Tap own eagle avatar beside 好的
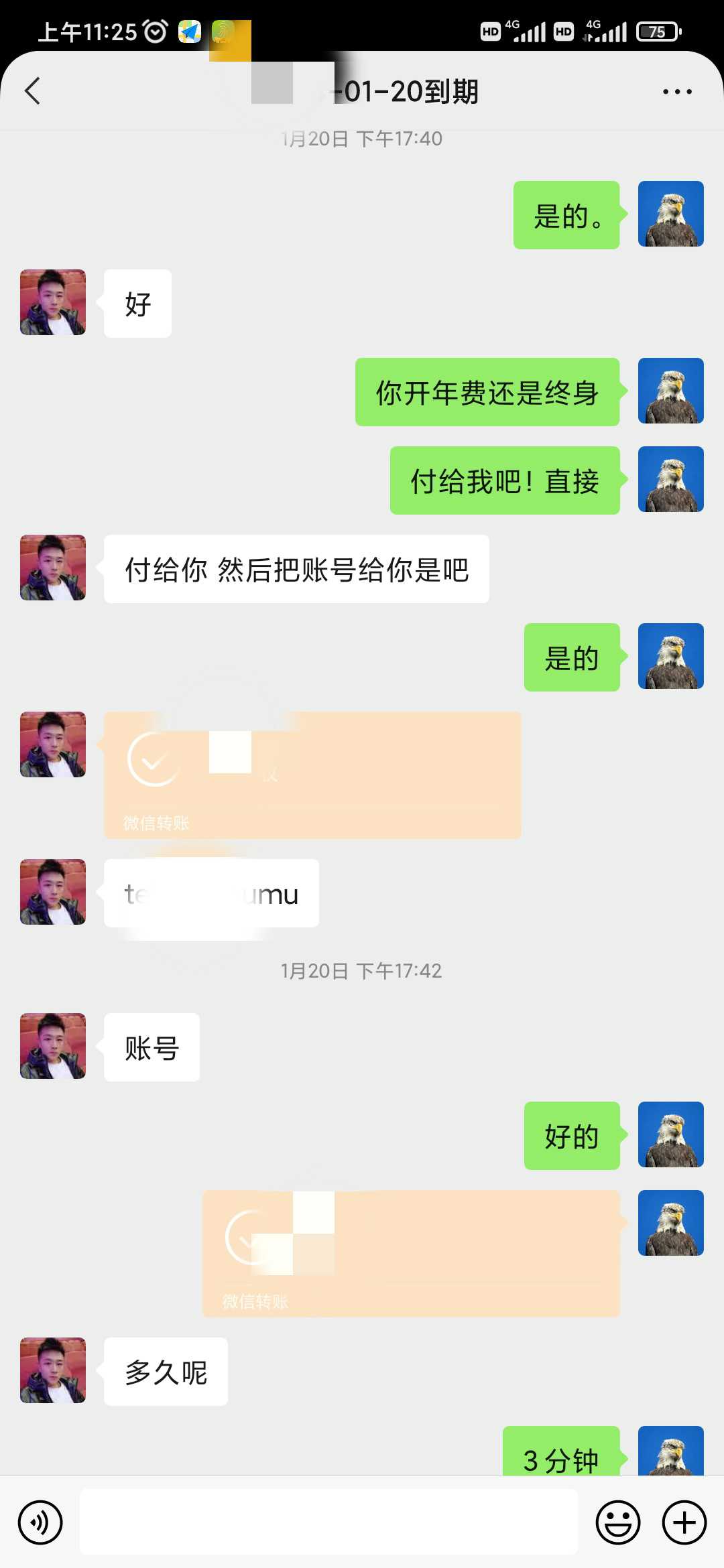Image resolution: width=724 pixels, height=1568 pixels. click(671, 1134)
